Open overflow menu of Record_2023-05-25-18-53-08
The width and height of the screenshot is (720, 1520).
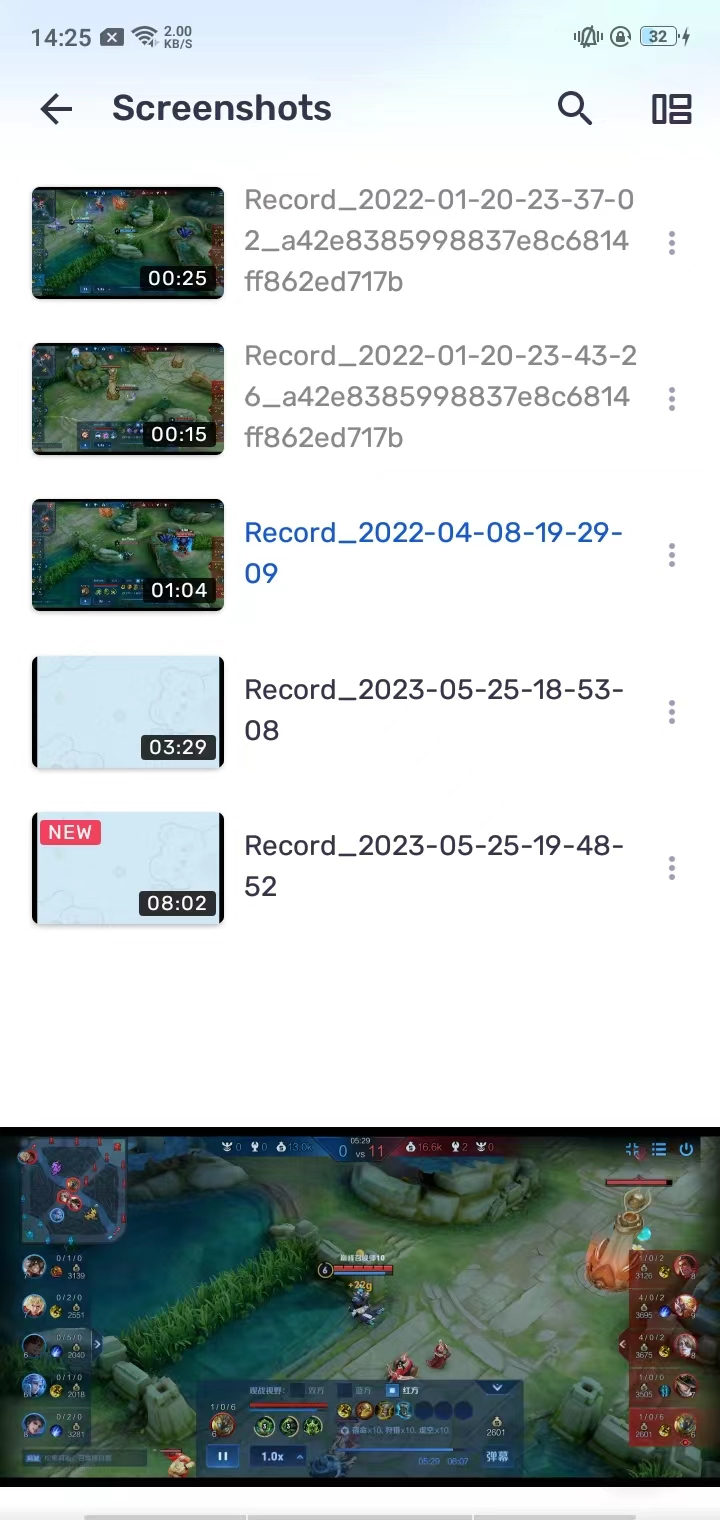point(671,711)
